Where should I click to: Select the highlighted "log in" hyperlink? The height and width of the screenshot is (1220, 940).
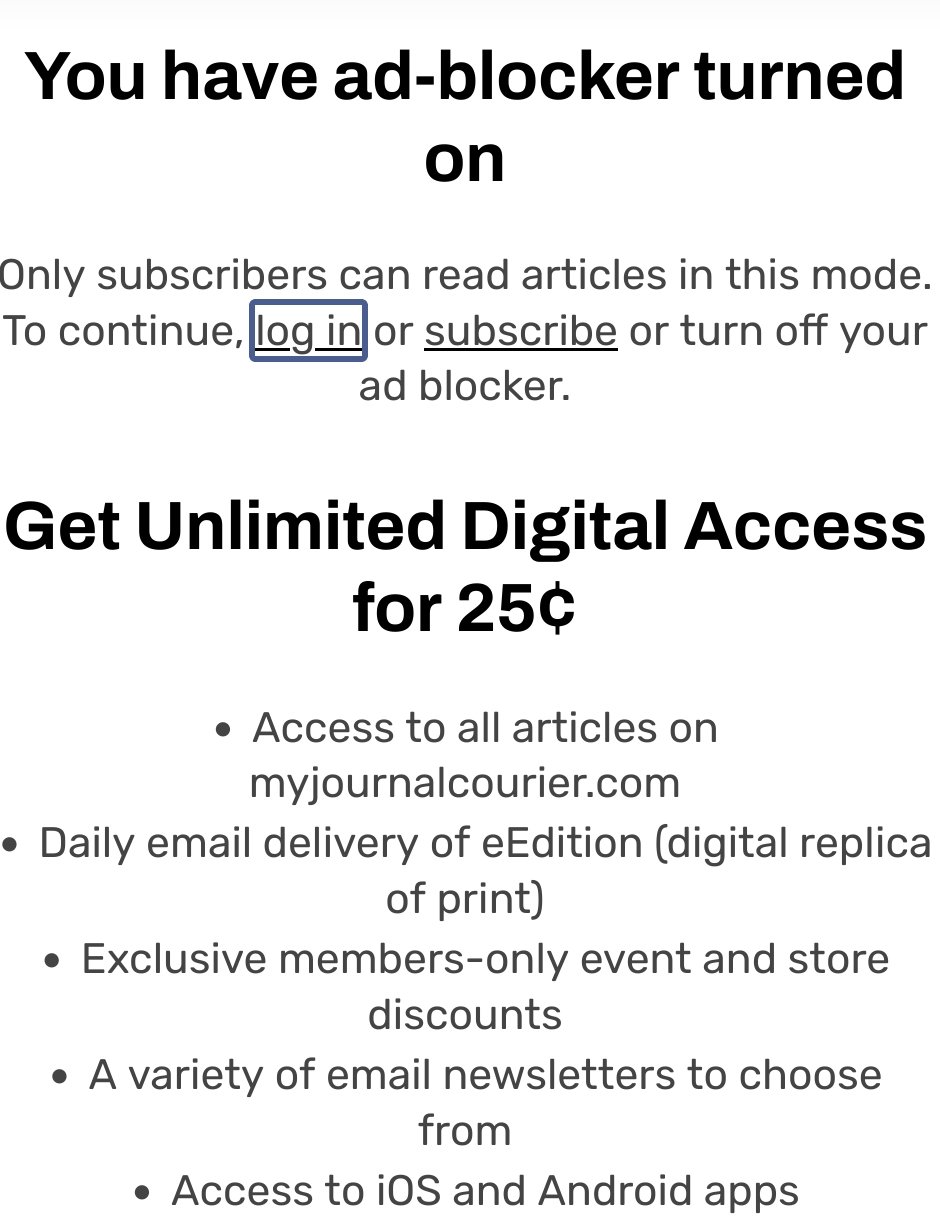pyautogui.click(x=308, y=330)
